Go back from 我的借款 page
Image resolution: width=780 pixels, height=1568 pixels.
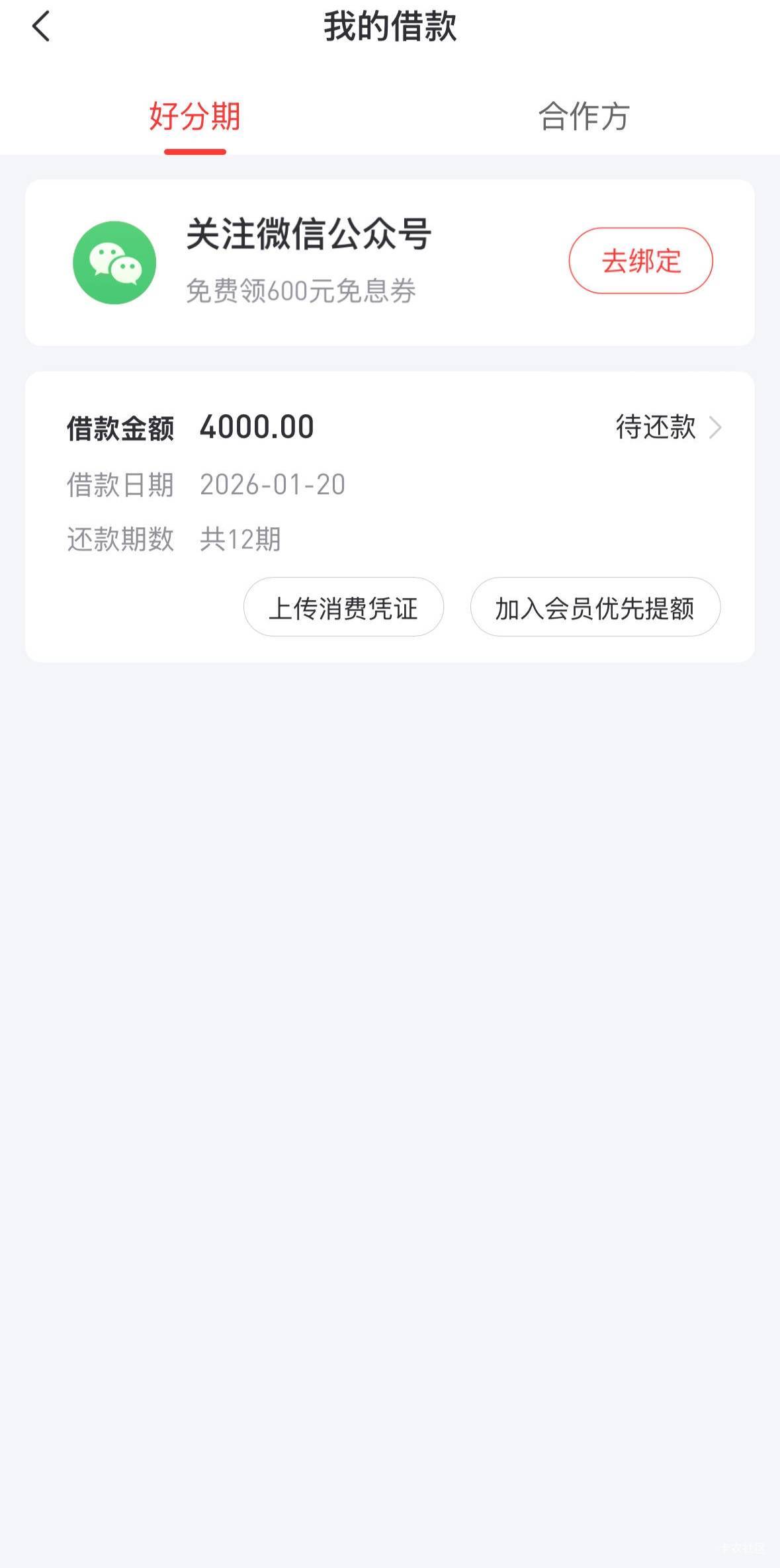pyautogui.click(x=41, y=27)
